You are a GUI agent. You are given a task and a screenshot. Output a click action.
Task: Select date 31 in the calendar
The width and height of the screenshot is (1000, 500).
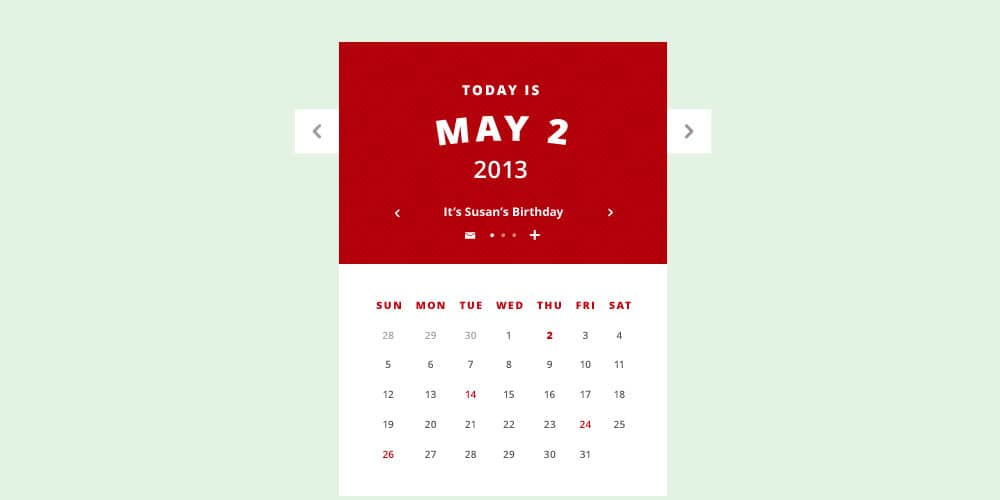coord(585,455)
